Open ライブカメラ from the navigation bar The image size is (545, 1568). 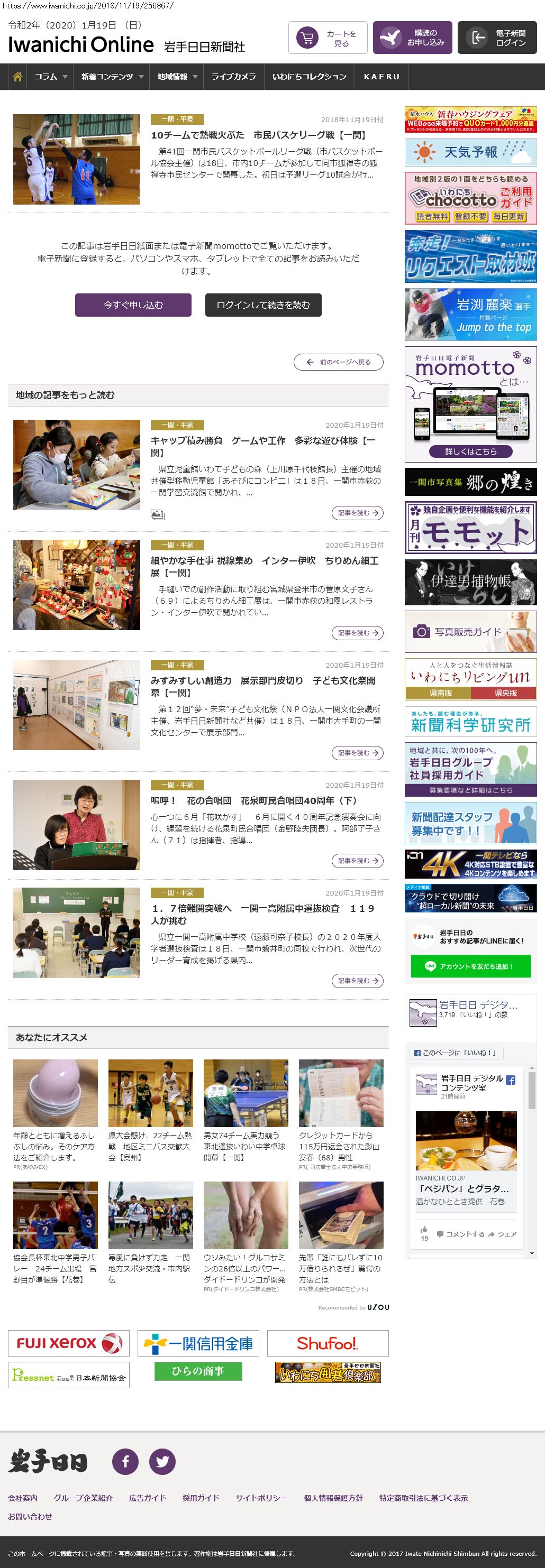(x=233, y=77)
